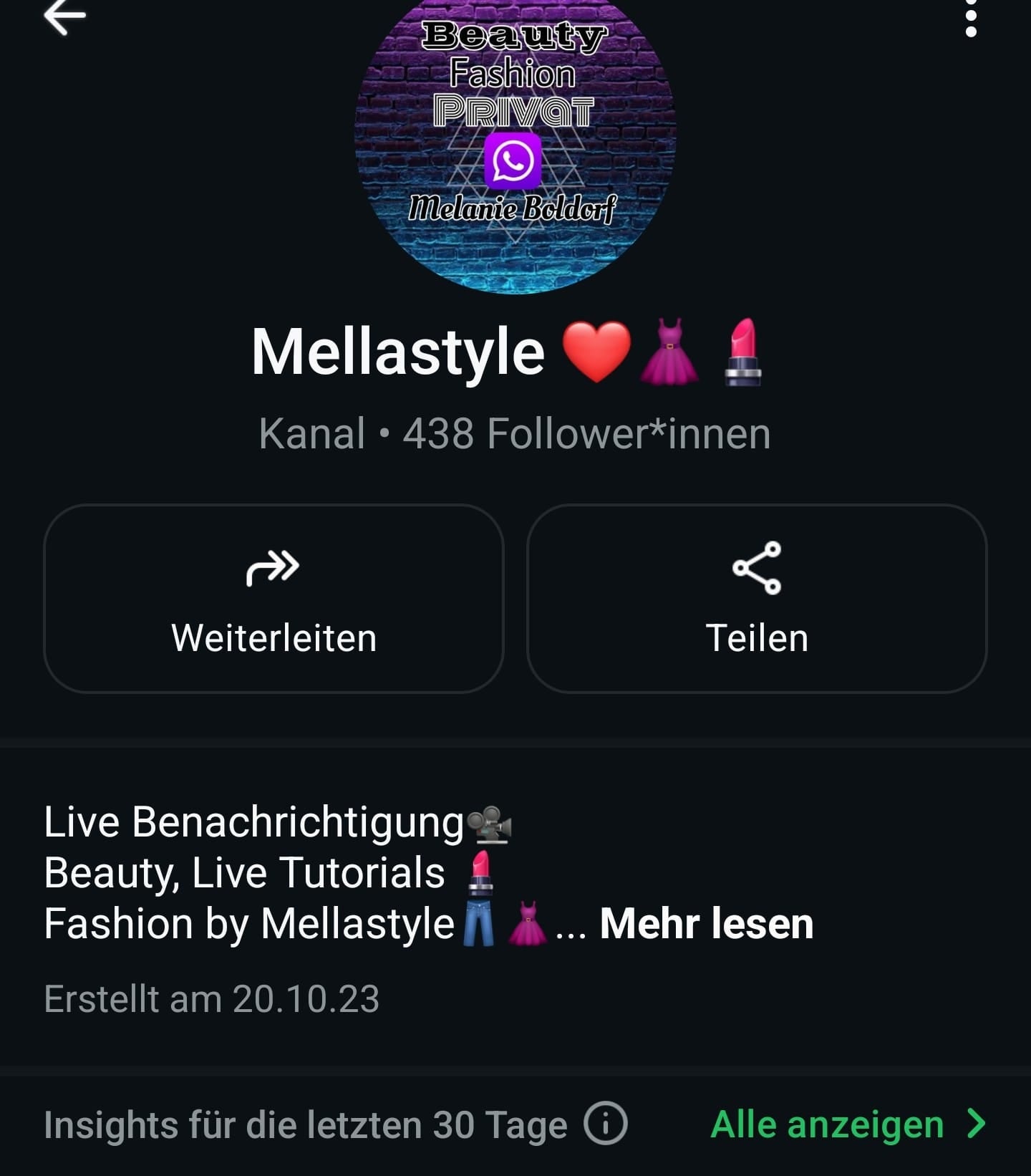Go back with the arrow icon
This screenshot has width=1031, height=1176.
(x=64, y=16)
